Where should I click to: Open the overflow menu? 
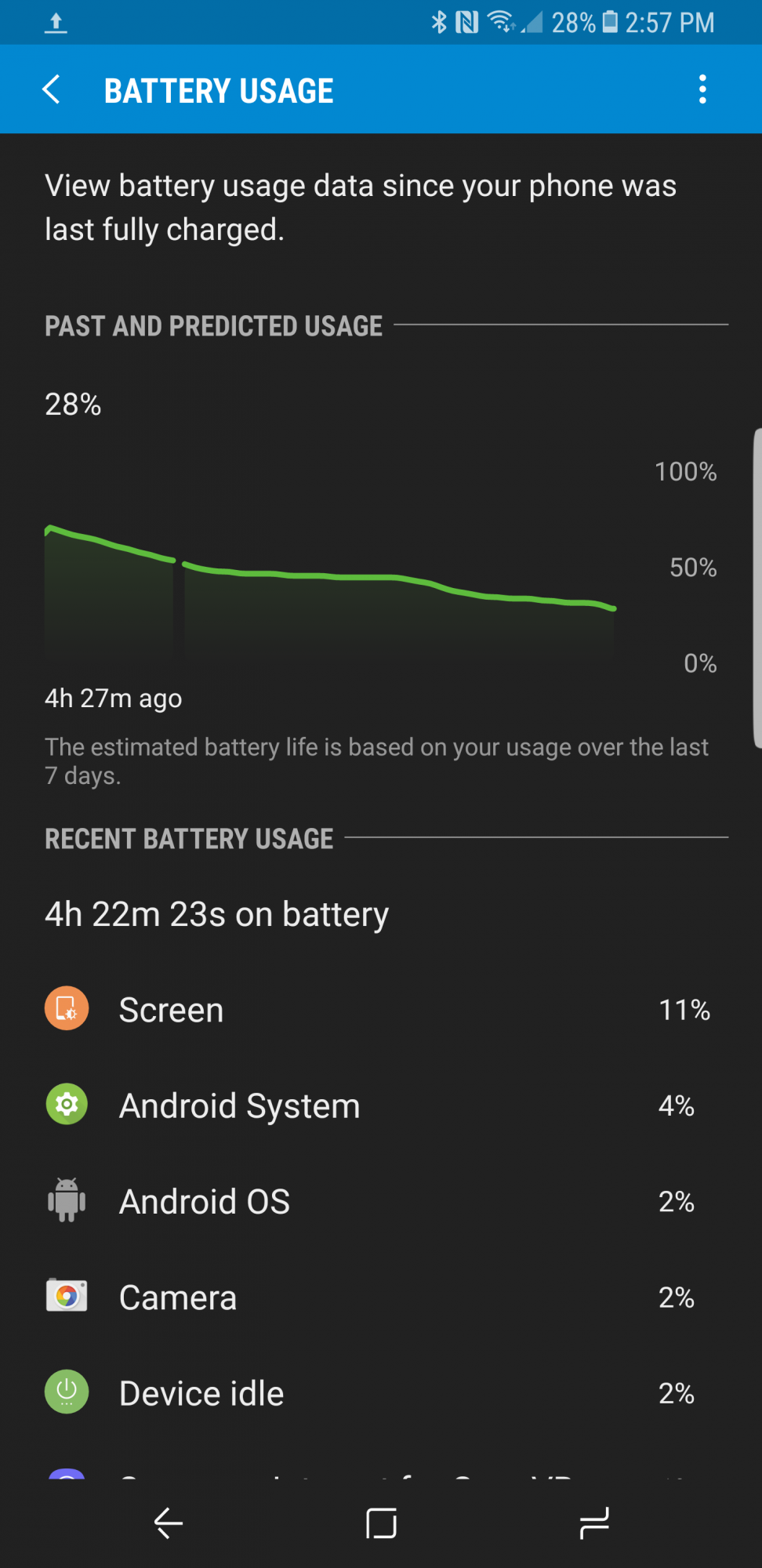coord(702,89)
